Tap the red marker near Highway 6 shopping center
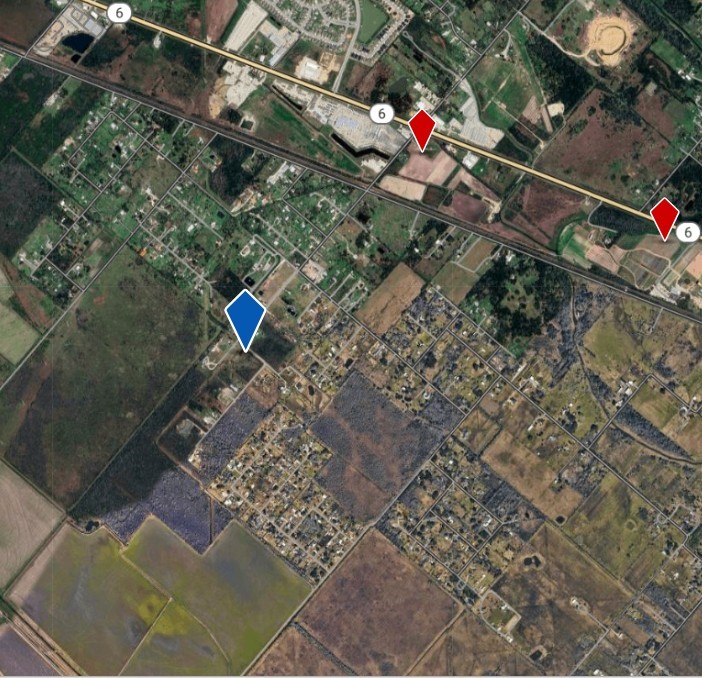This screenshot has height=678, width=702. click(x=422, y=129)
